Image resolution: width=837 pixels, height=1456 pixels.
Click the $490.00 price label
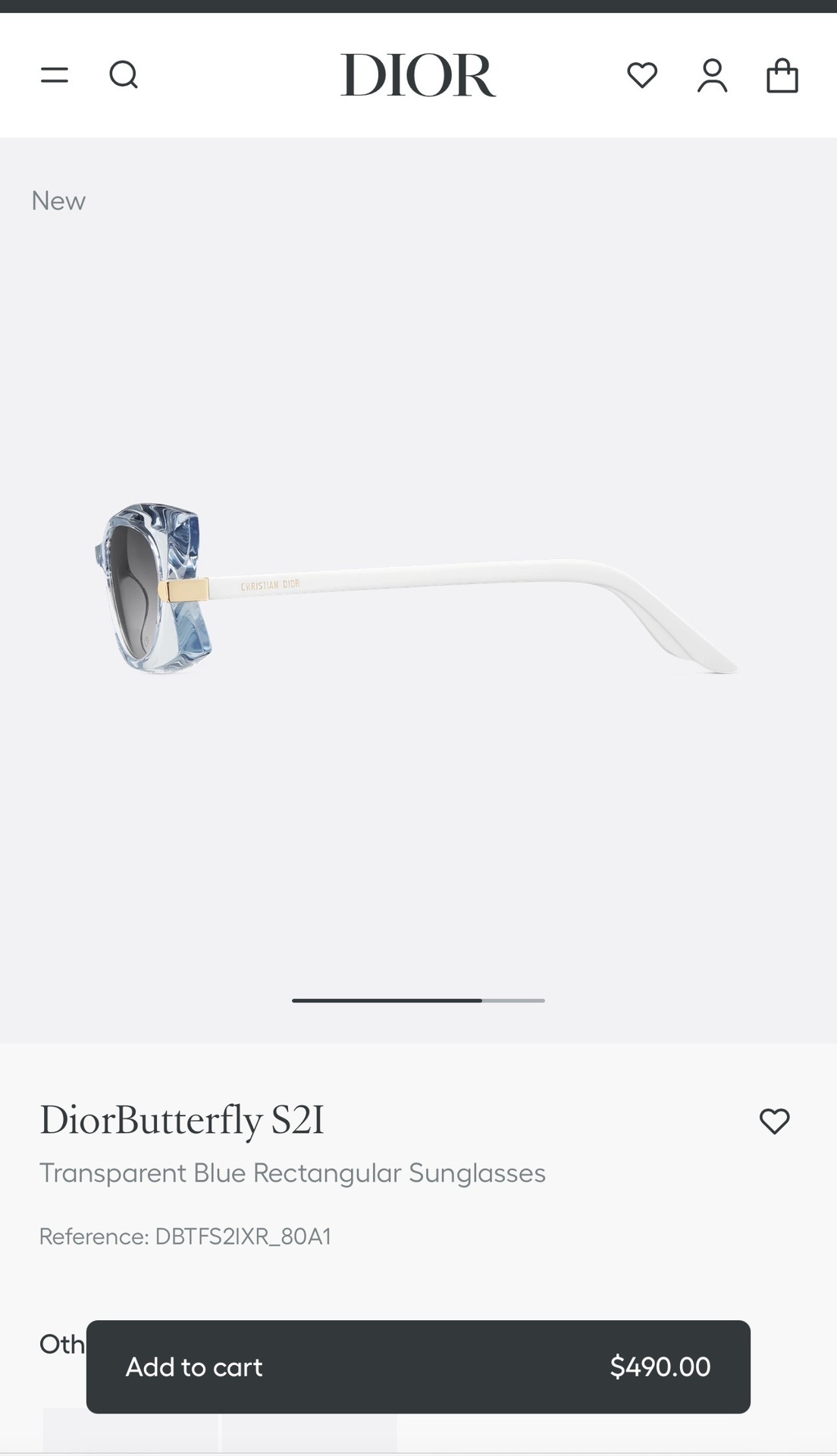[660, 1367]
